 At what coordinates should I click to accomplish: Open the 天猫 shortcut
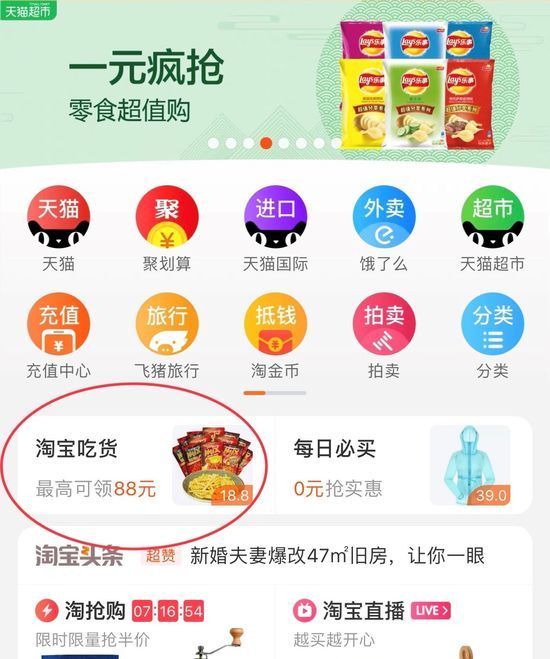click(58, 229)
